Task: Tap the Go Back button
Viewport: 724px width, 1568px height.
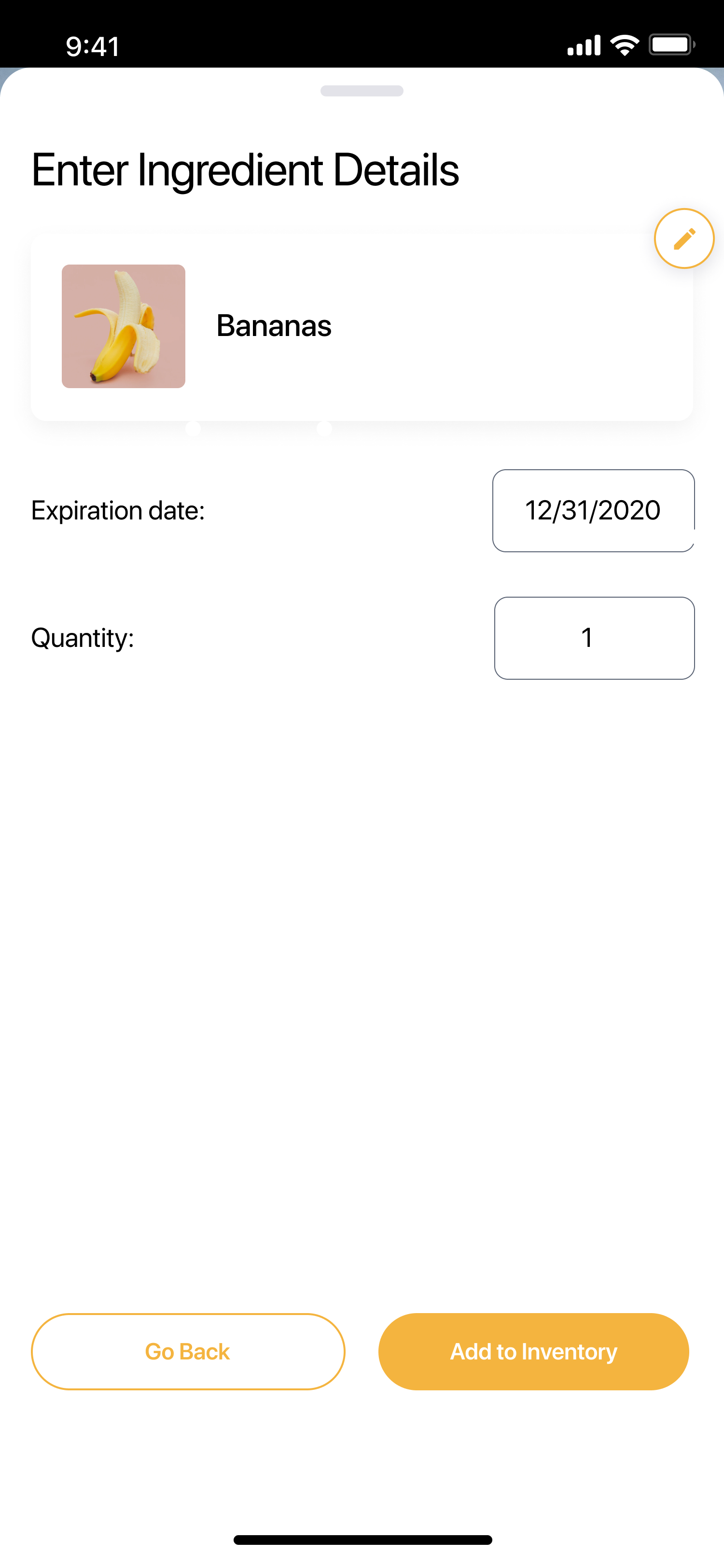Action: coord(188,1351)
